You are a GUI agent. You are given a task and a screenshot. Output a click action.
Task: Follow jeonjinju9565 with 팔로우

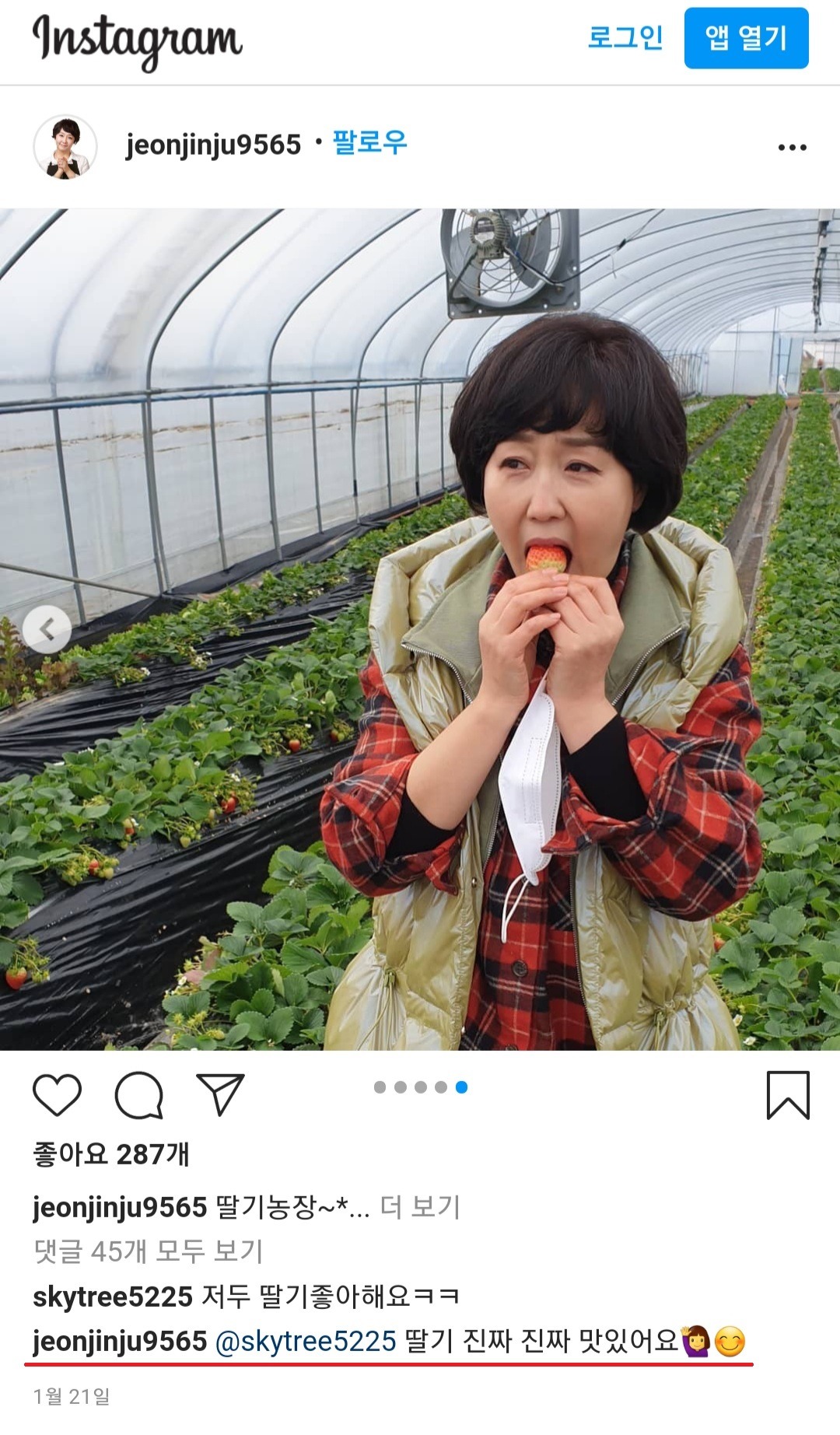(369, 143)
